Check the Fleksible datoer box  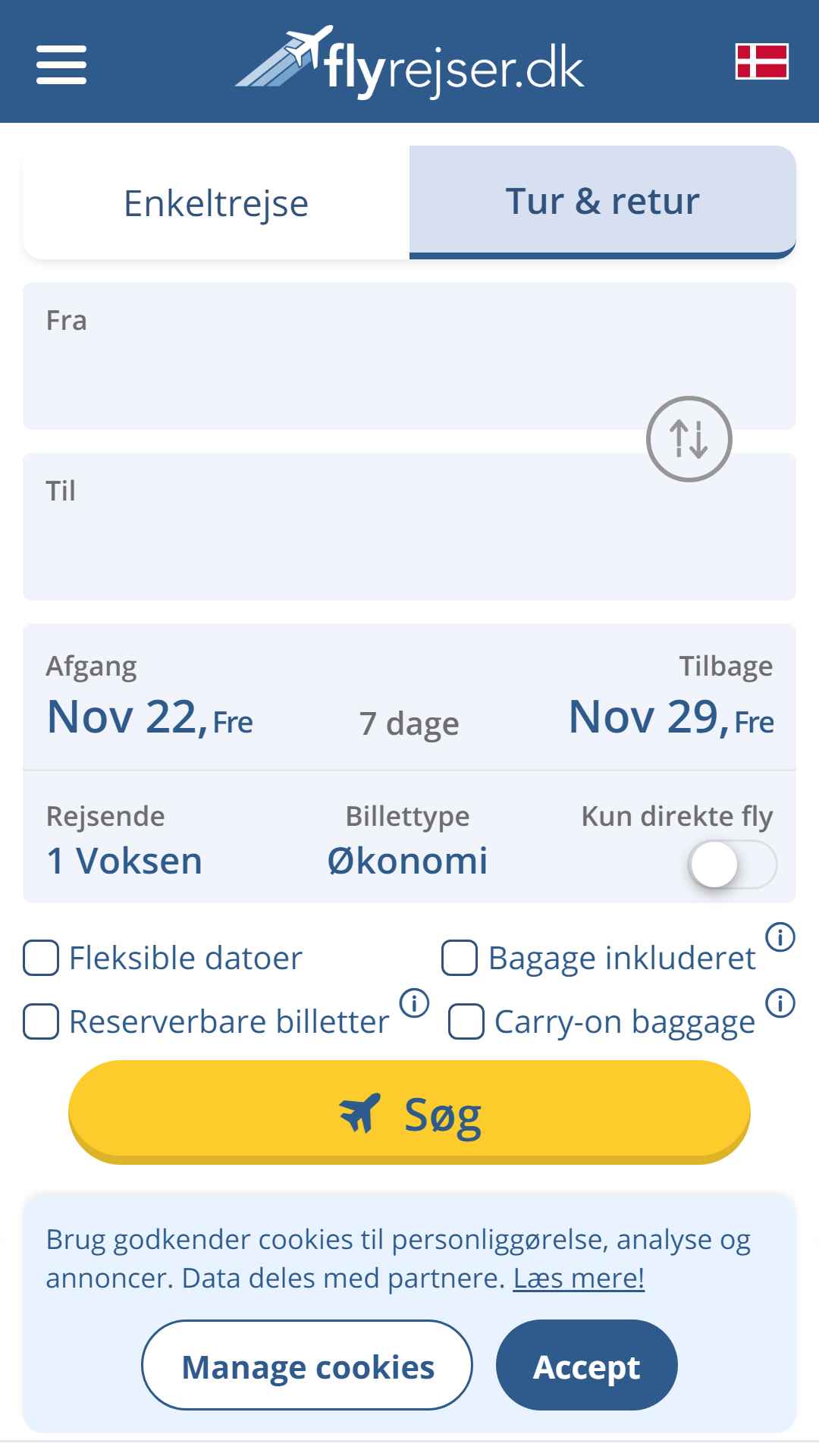[41, 958]
